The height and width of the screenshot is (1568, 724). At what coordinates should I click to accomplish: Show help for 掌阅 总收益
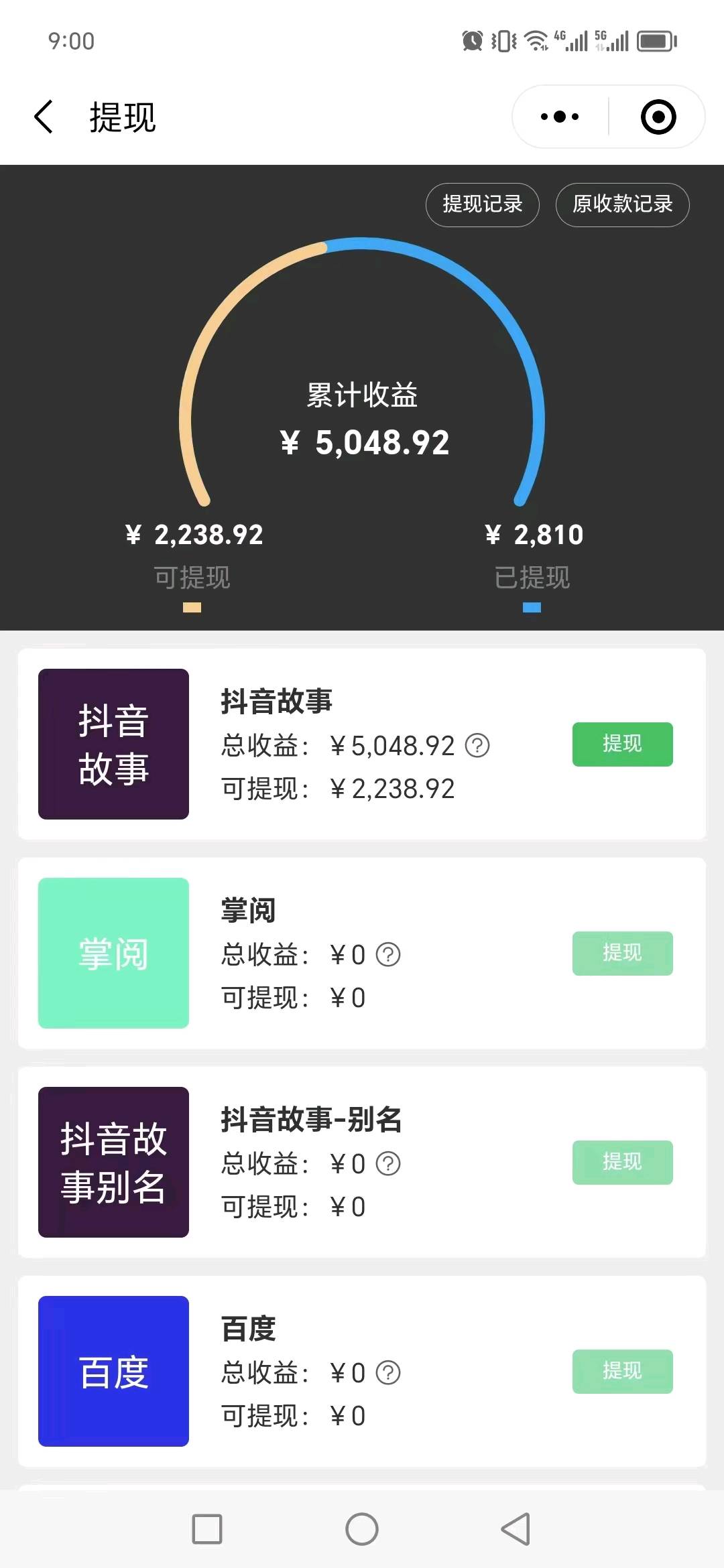click(x=387, y=954)
